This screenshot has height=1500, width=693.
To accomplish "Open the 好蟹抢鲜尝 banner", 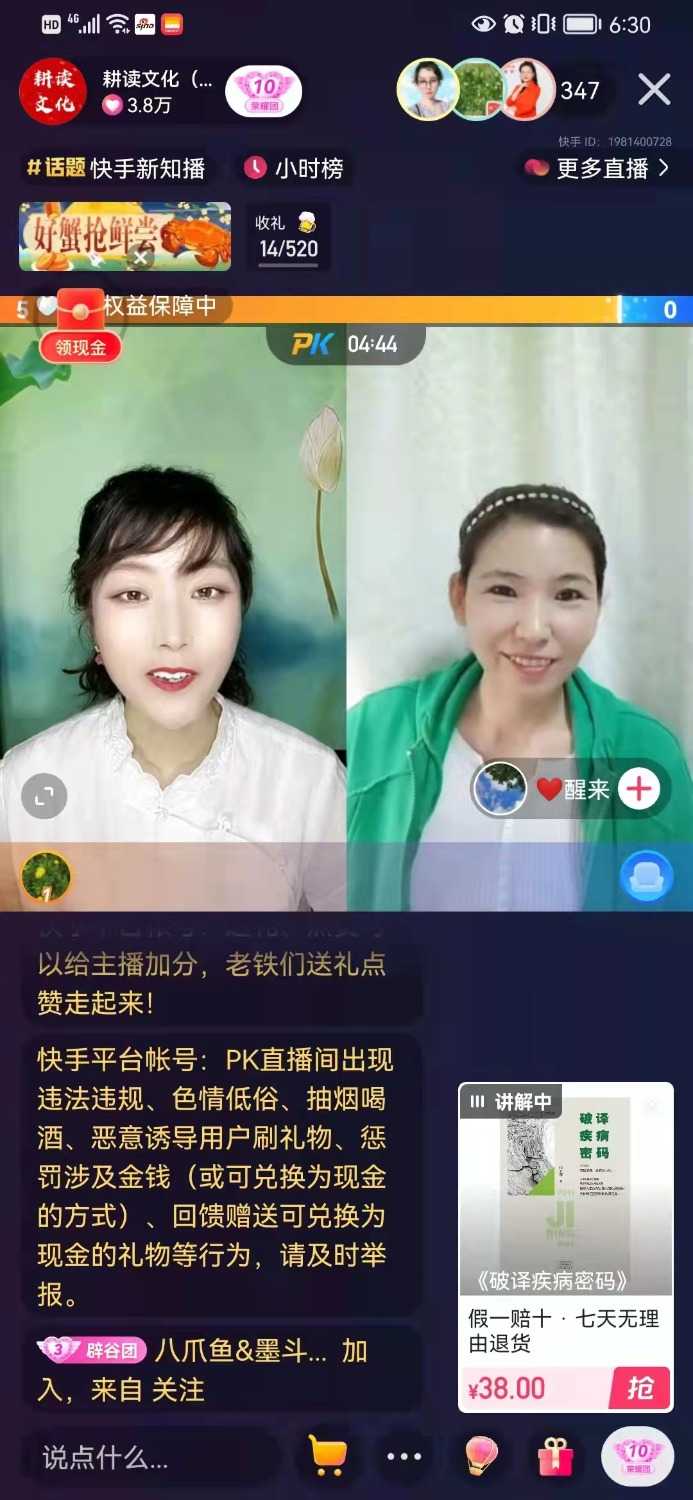I will (124, 237).
